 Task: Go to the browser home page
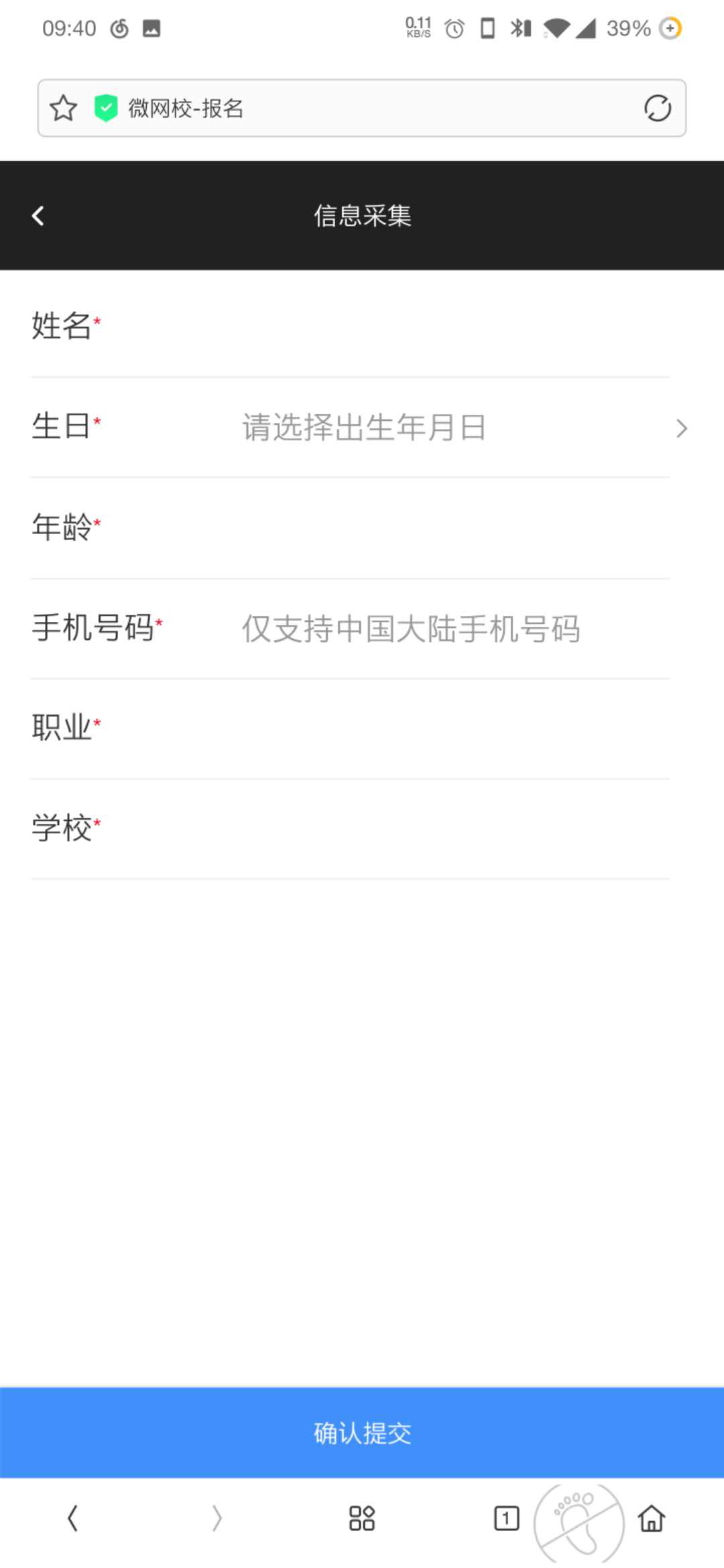652,1518
